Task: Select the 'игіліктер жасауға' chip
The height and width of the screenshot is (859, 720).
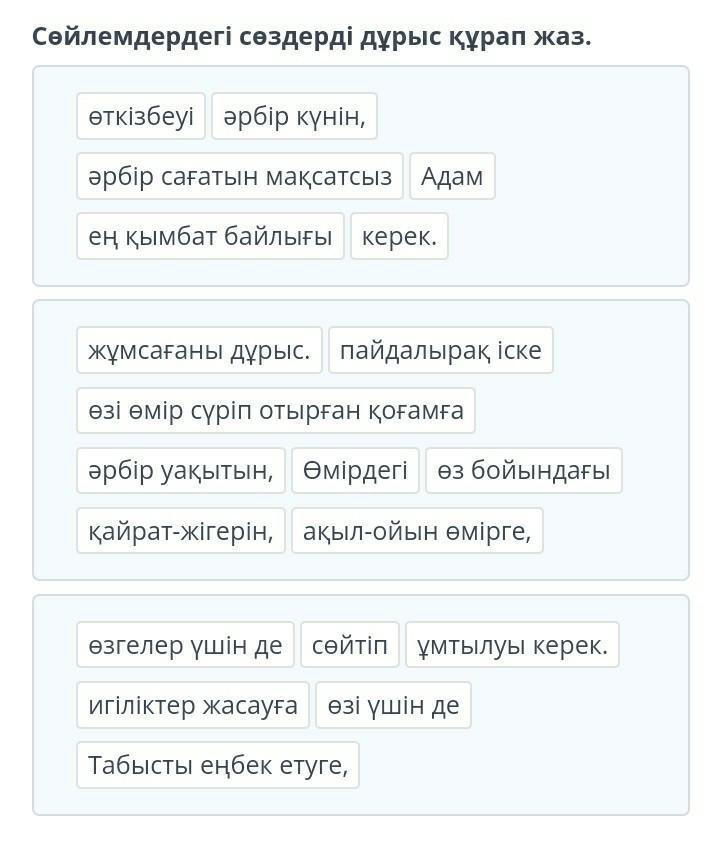Action: [193, 705]
